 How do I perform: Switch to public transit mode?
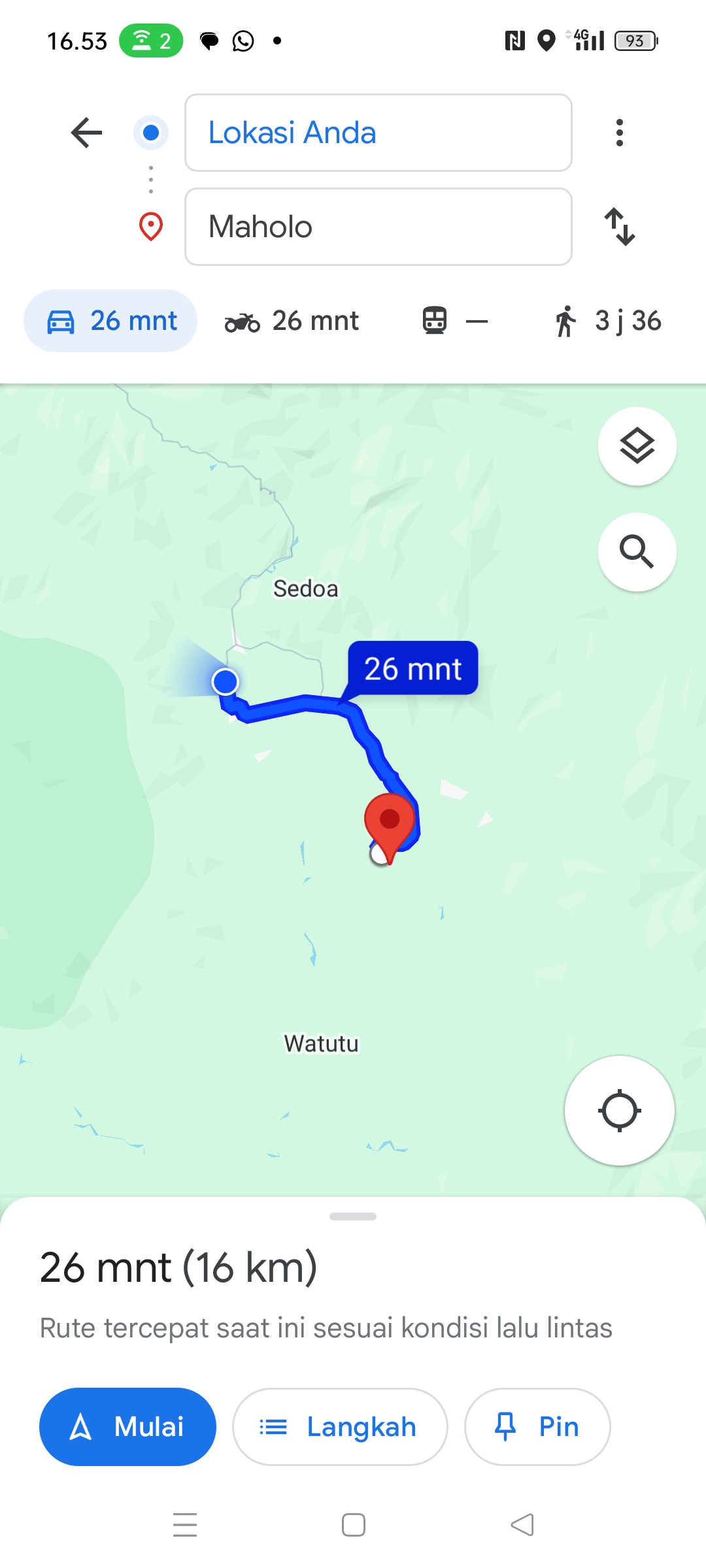[454, 321]
